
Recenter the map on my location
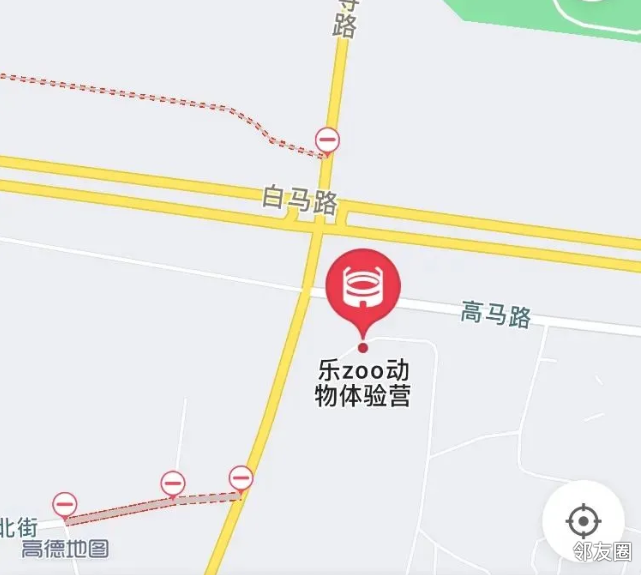[x=582, y=521]
